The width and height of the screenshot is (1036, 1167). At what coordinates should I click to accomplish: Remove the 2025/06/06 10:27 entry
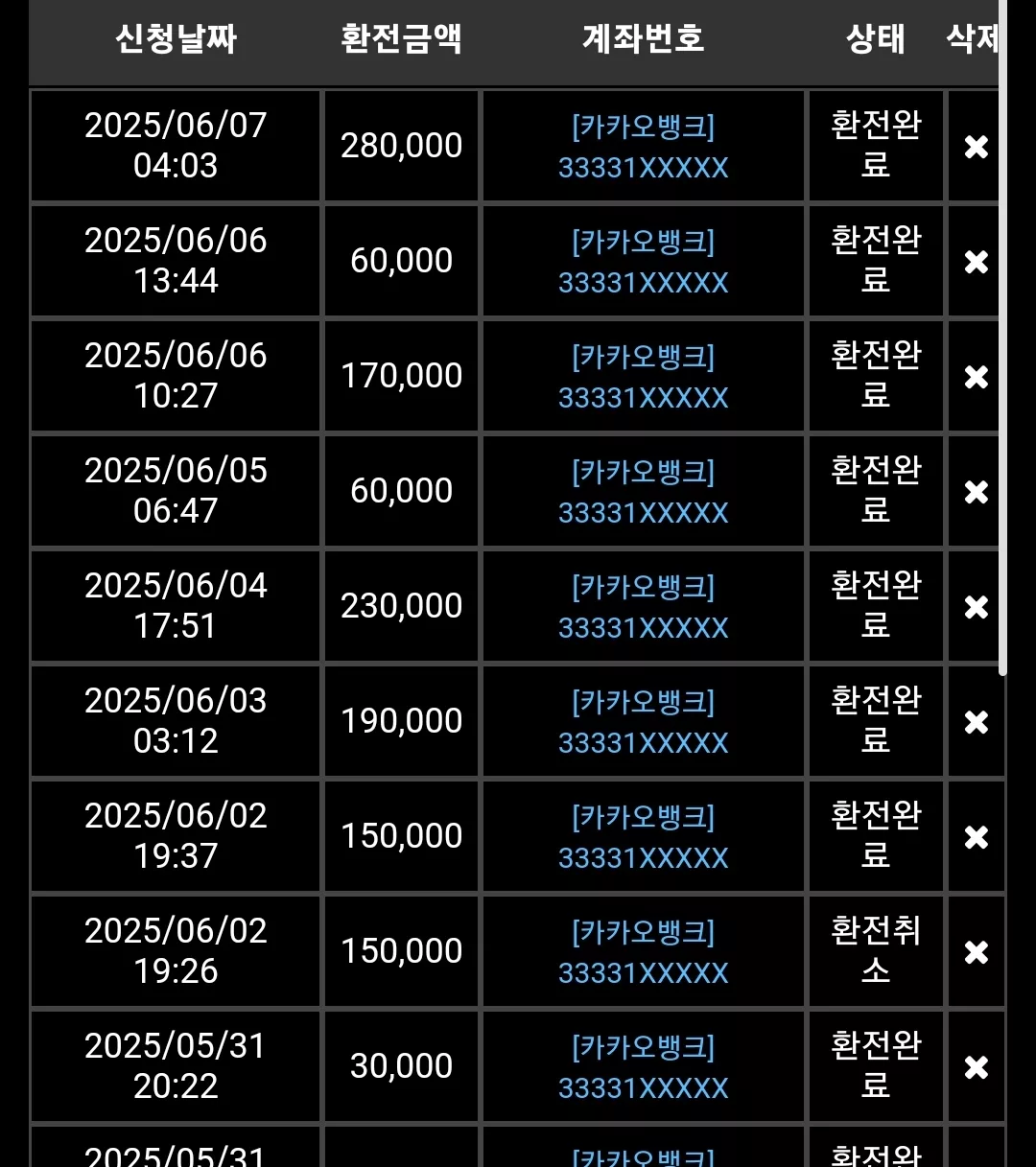976,376
